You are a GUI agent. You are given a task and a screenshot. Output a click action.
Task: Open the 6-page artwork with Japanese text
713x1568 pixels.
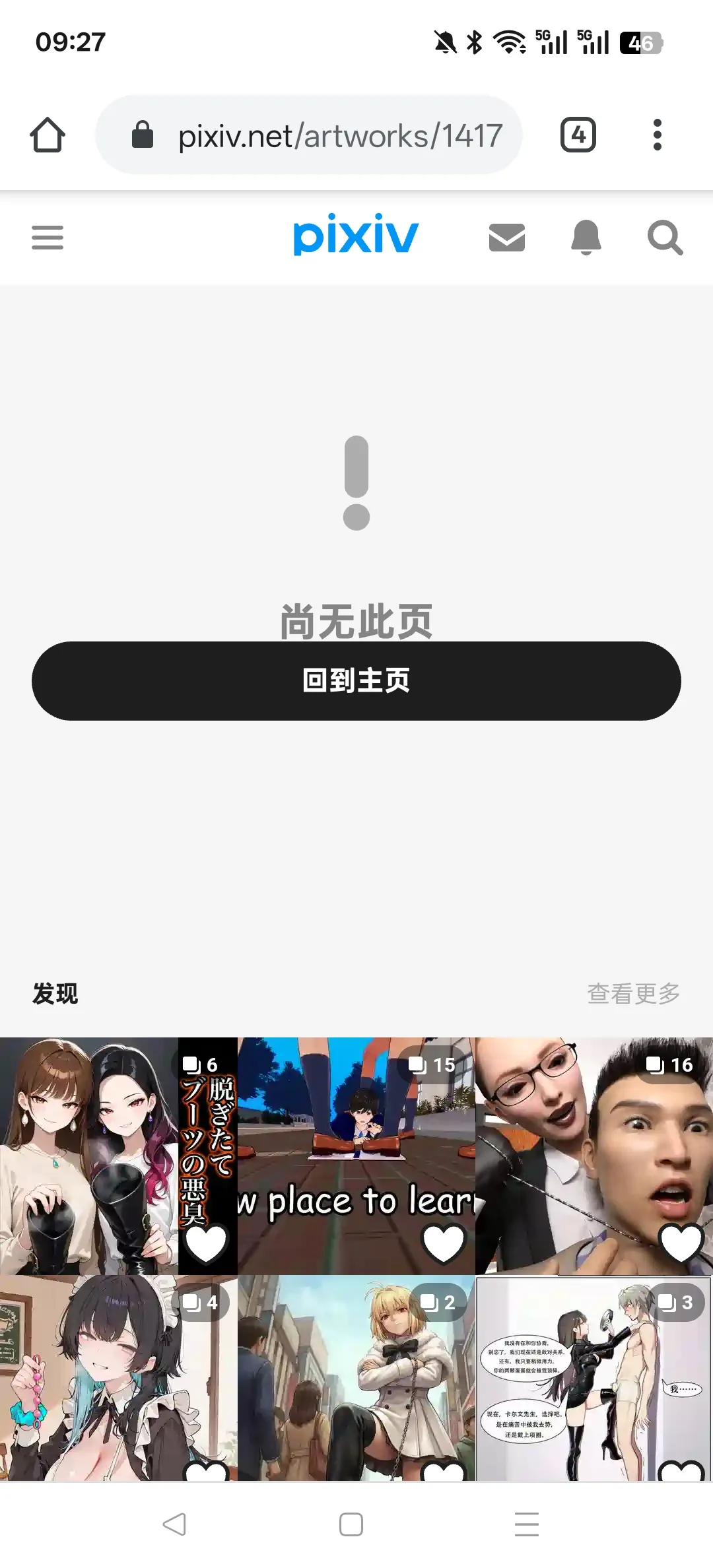pyautogui.click(x=99, y=1155)
